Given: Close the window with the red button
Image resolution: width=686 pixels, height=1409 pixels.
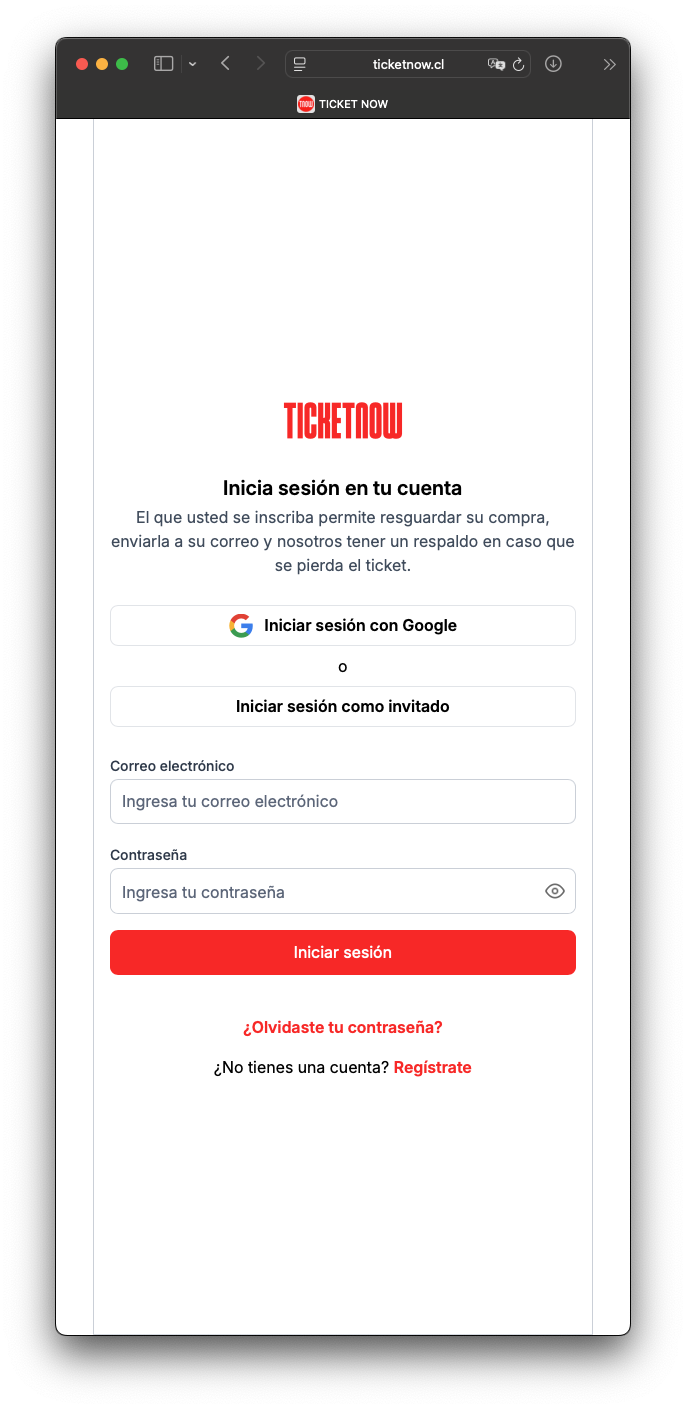Looking at the screenshot, I should (x=82, y=64).
